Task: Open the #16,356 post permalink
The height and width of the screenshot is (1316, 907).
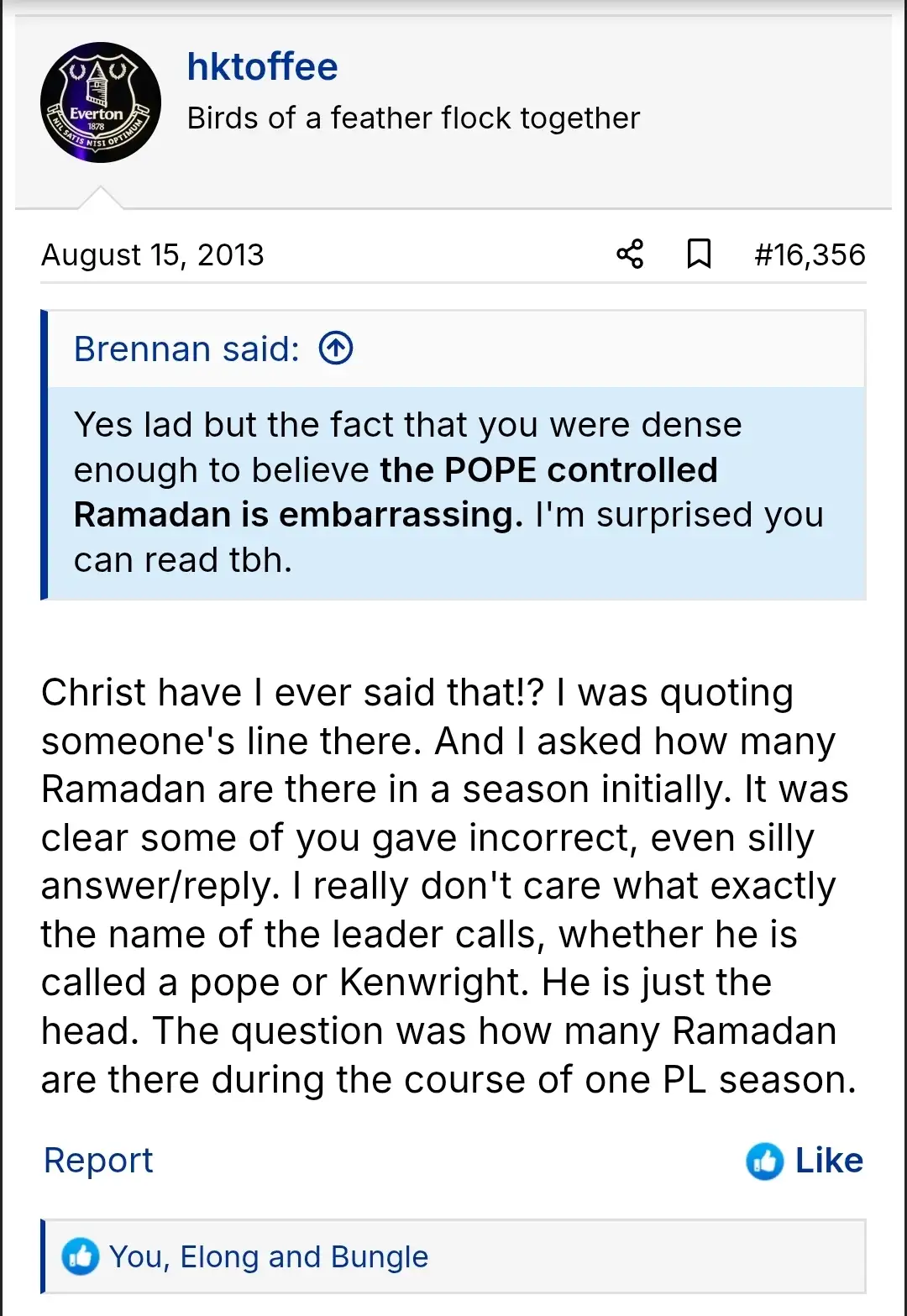Action: click(810, 254)
